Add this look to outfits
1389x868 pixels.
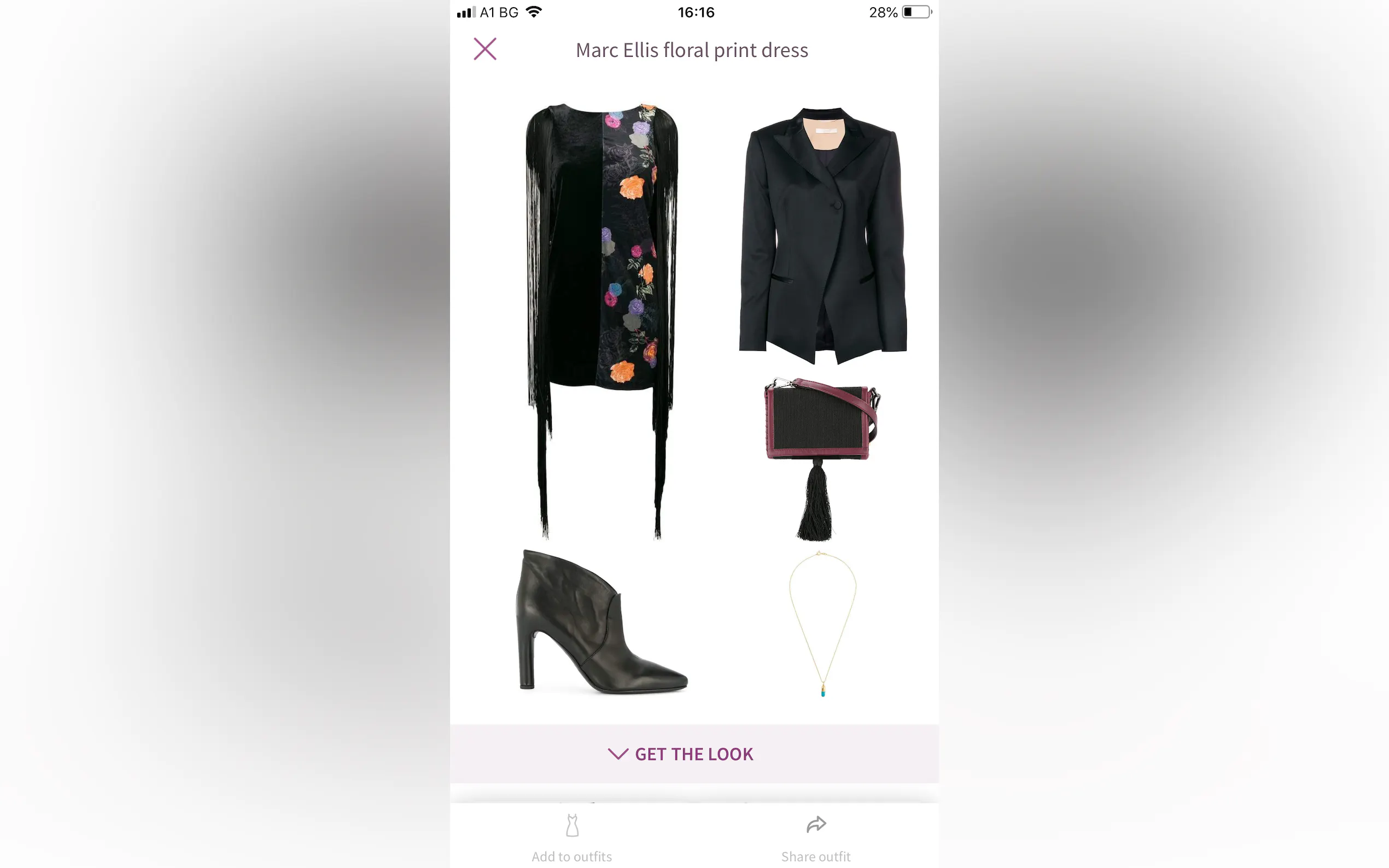pos(572,837)
